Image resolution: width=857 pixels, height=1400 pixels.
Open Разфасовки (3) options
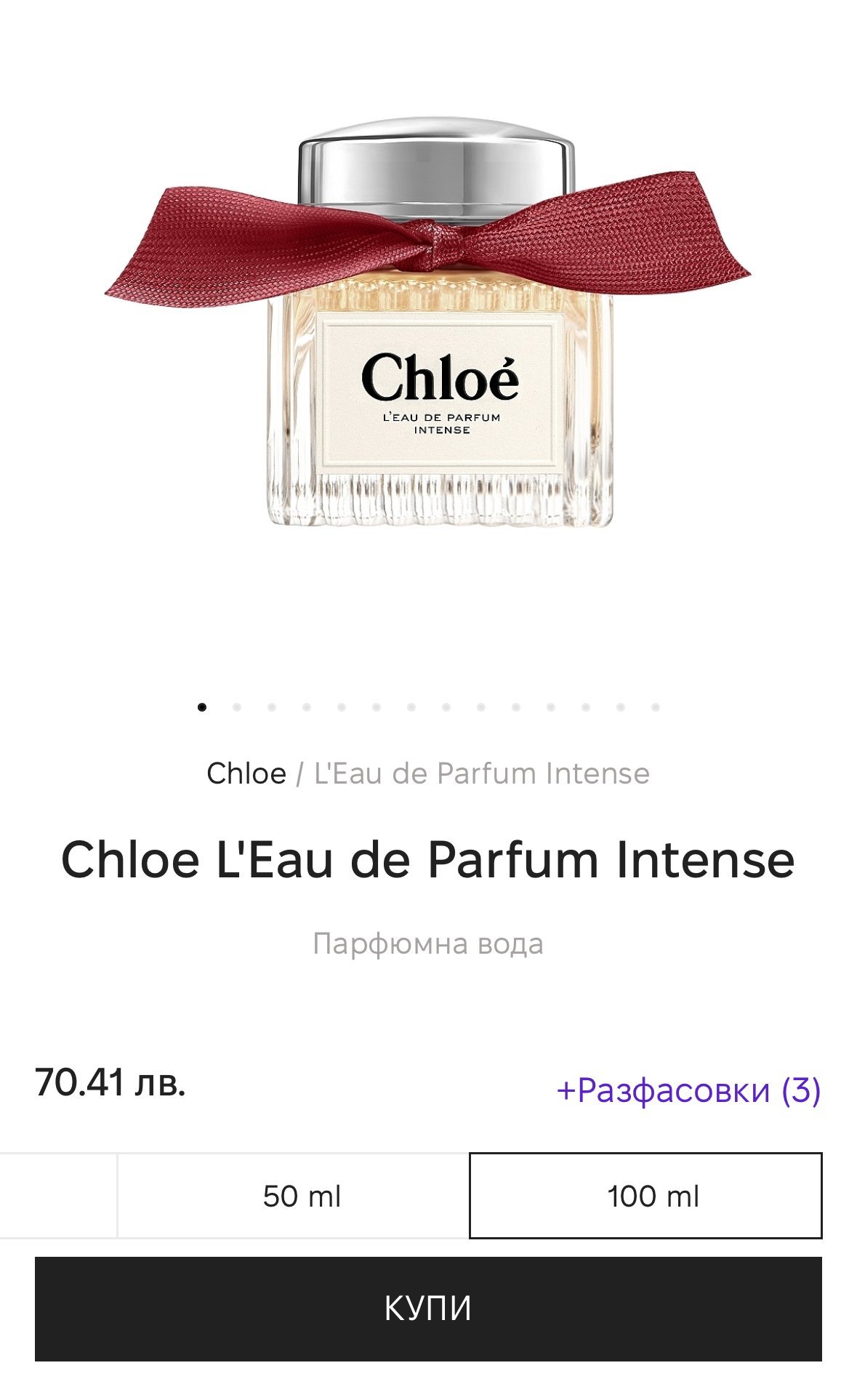click(x=688, y=1090)
